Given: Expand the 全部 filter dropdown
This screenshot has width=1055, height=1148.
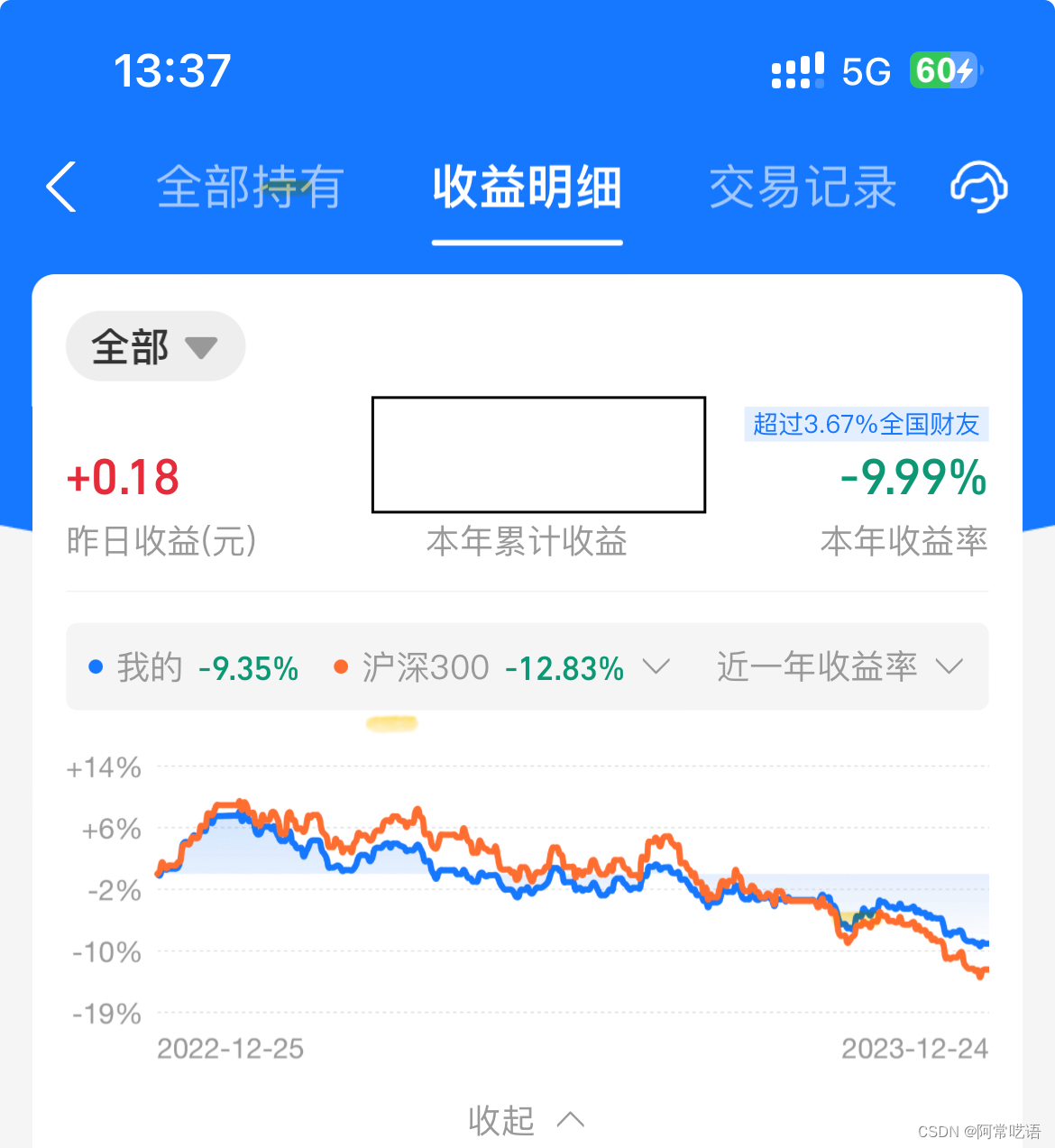Looking at the screenshot, I should tap(155, 346).
